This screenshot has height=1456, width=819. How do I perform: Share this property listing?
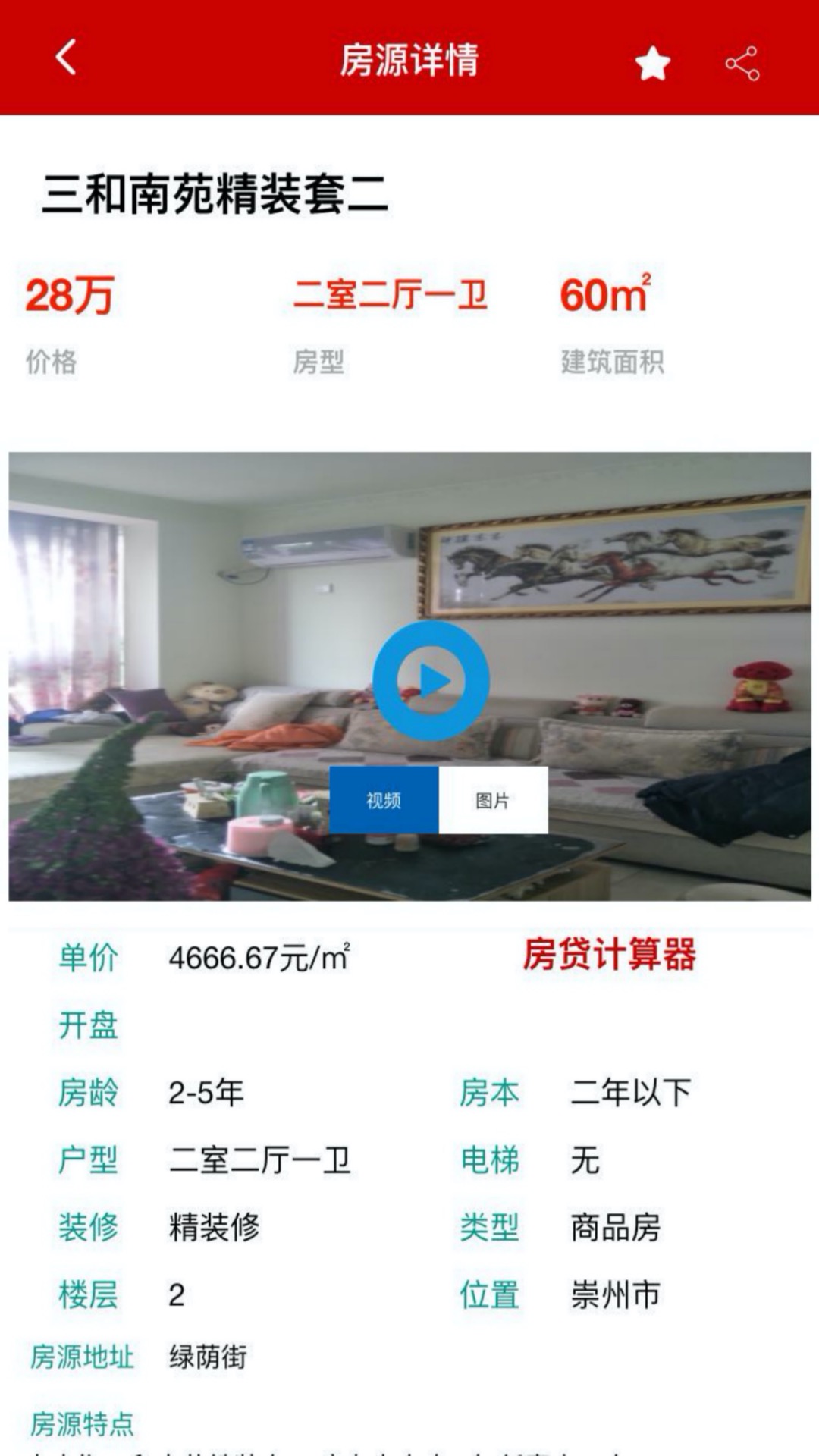pyautogui.click(x=742, y=63)
